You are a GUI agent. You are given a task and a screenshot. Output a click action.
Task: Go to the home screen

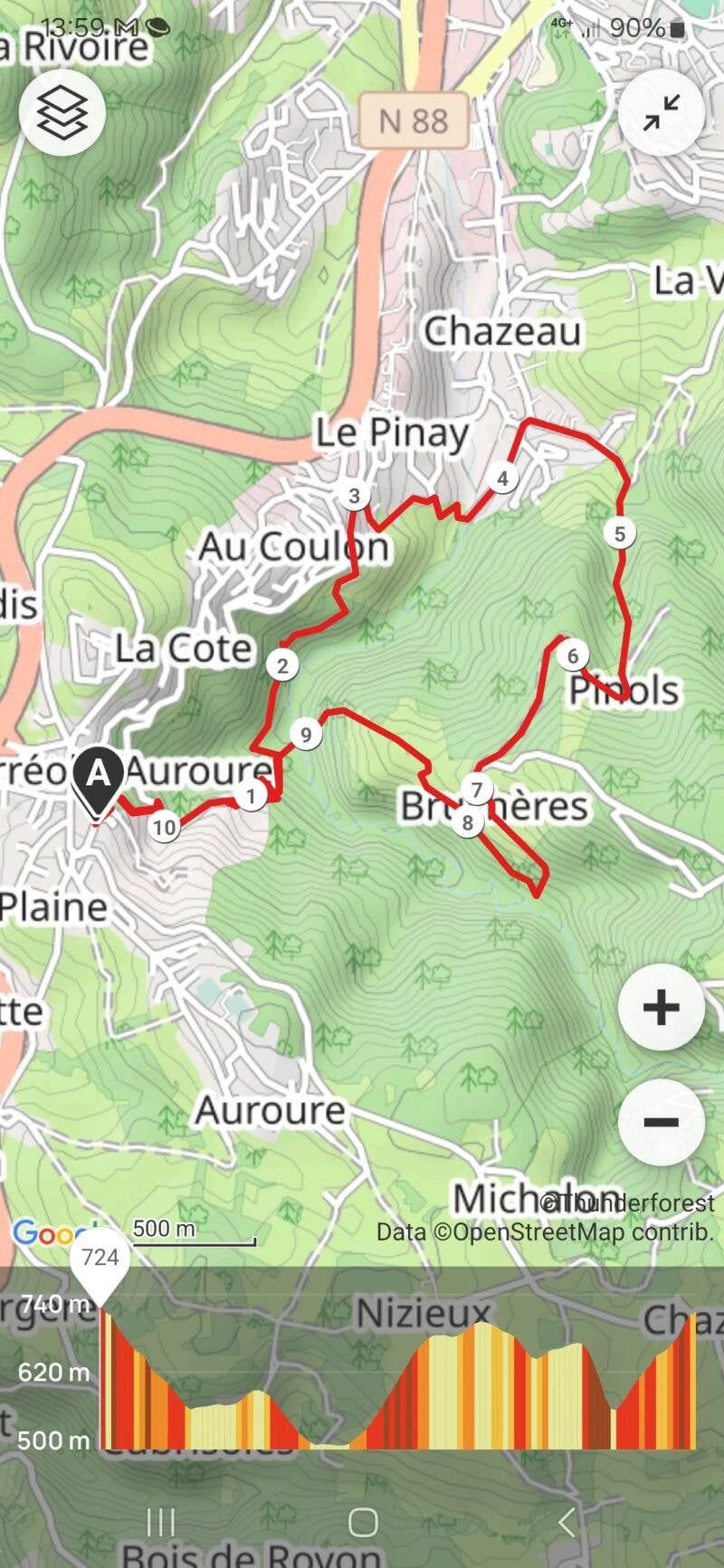[363, 1522]
